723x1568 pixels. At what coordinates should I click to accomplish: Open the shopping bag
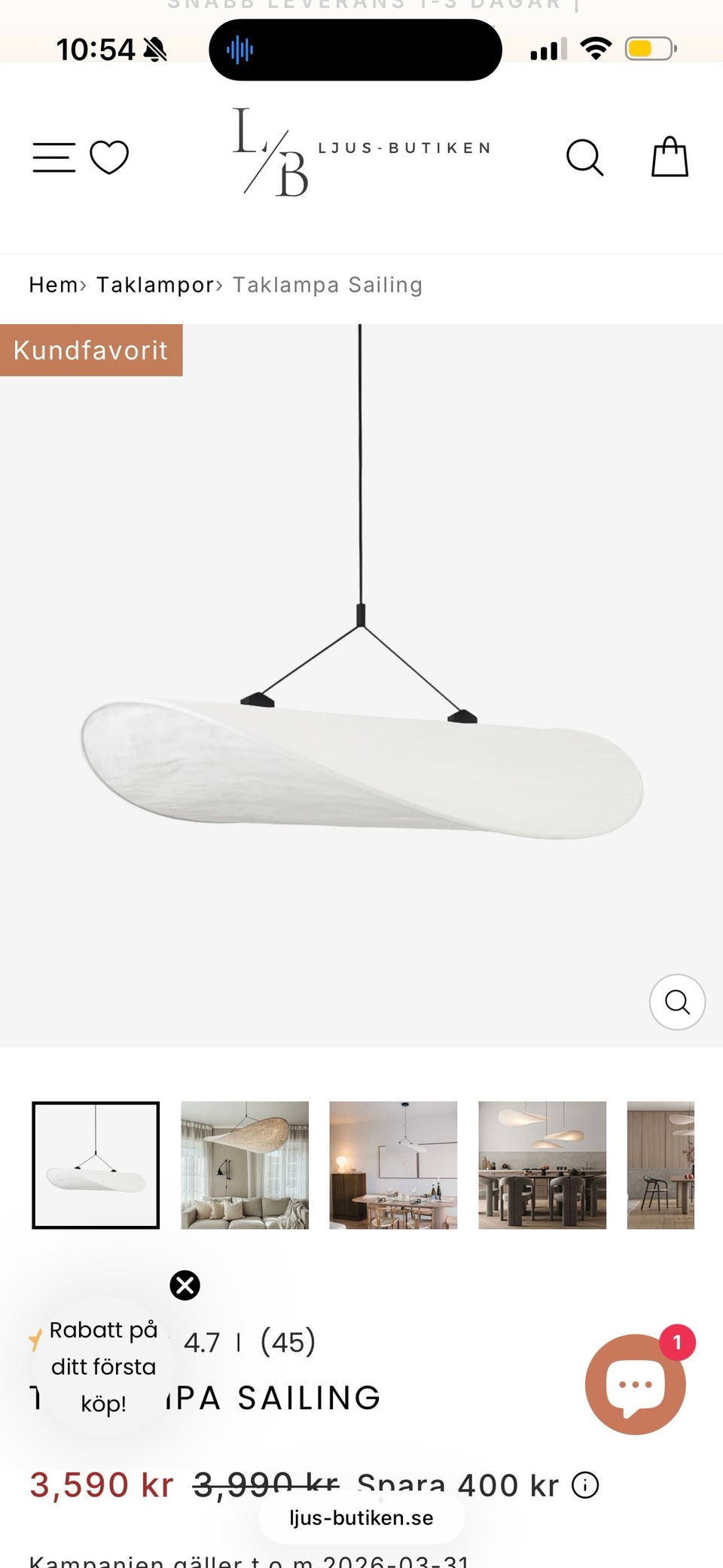pos(670,157)
